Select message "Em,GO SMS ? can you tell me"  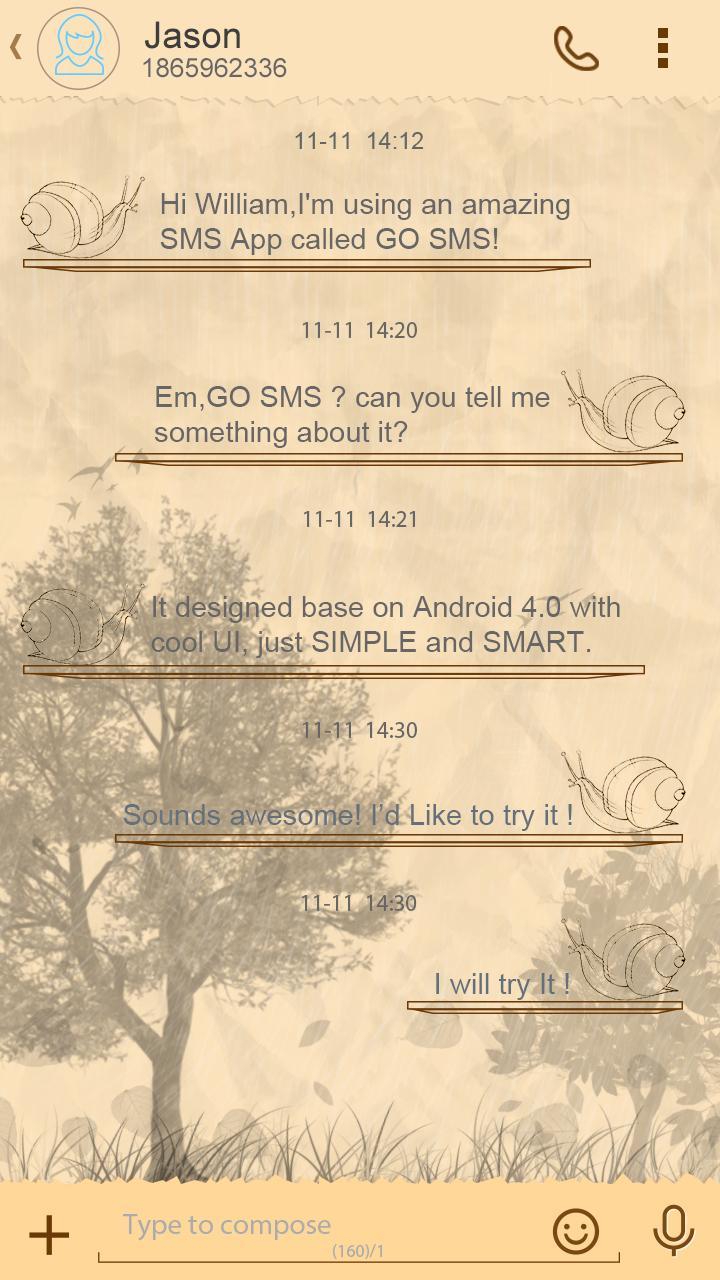coord(352,415)
